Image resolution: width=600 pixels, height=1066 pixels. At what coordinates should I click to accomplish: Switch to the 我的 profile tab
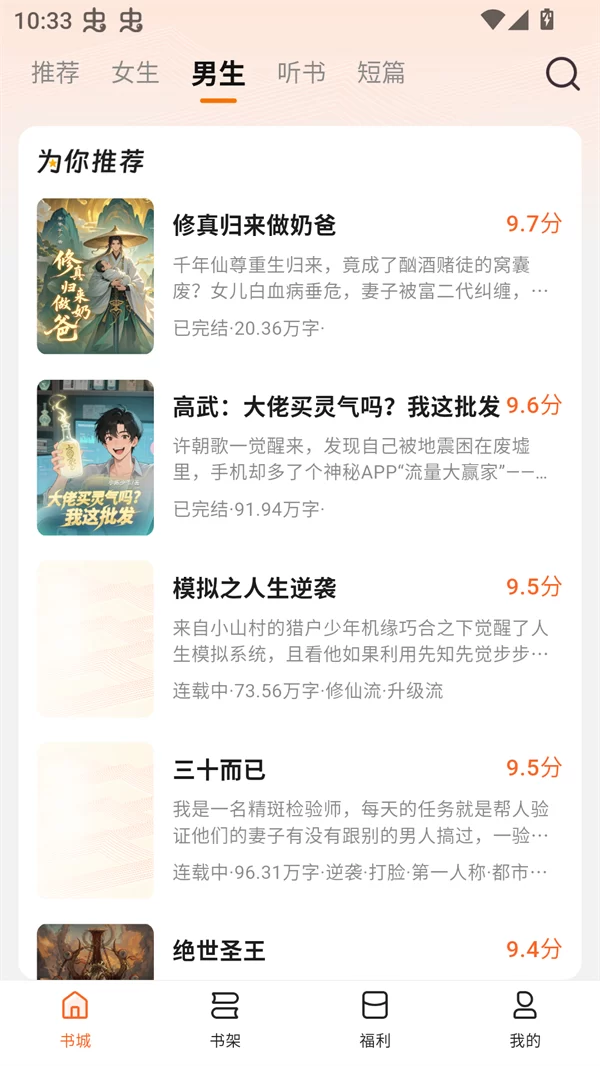[x=525, y=1019]
